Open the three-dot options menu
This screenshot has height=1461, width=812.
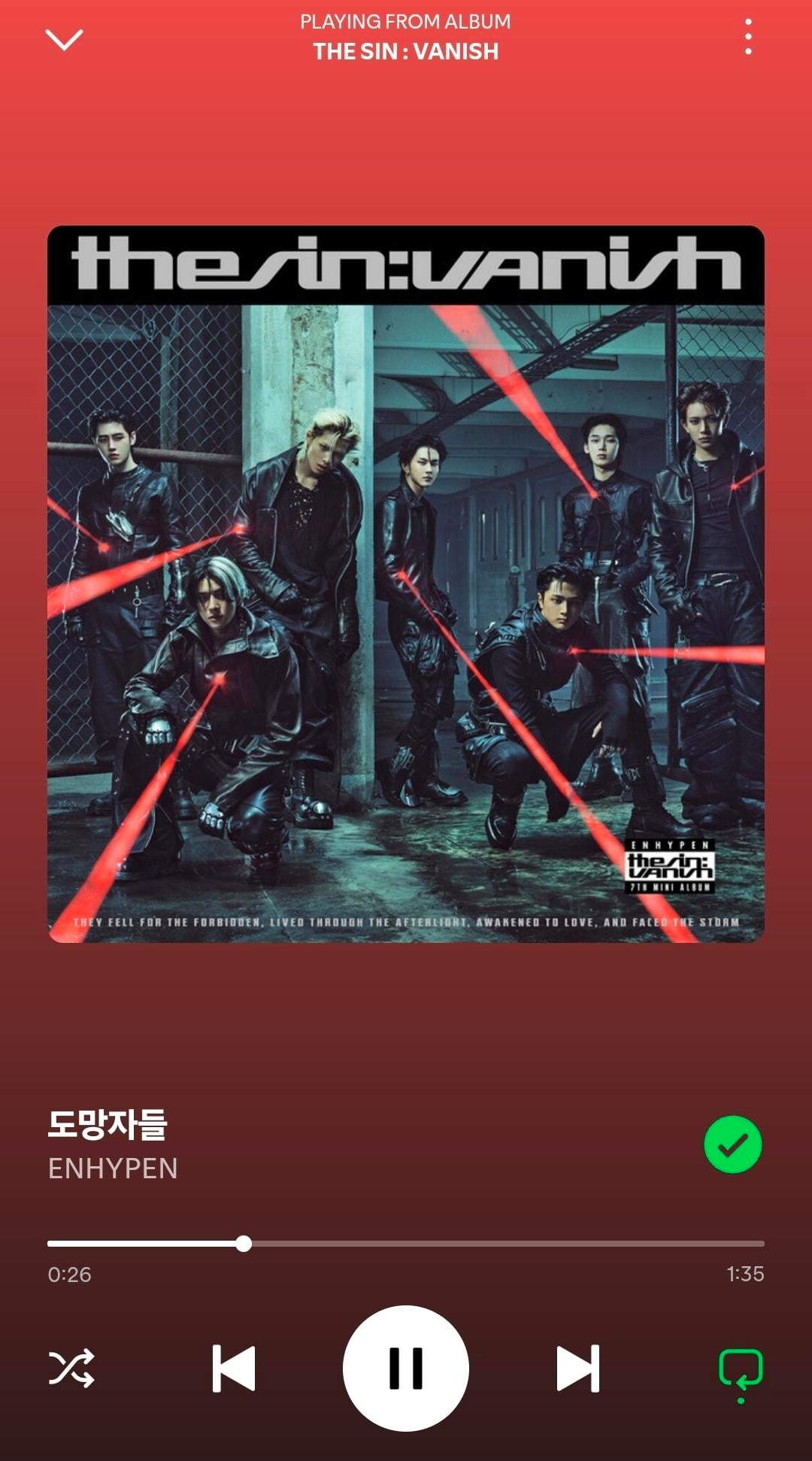click(747, 37)
